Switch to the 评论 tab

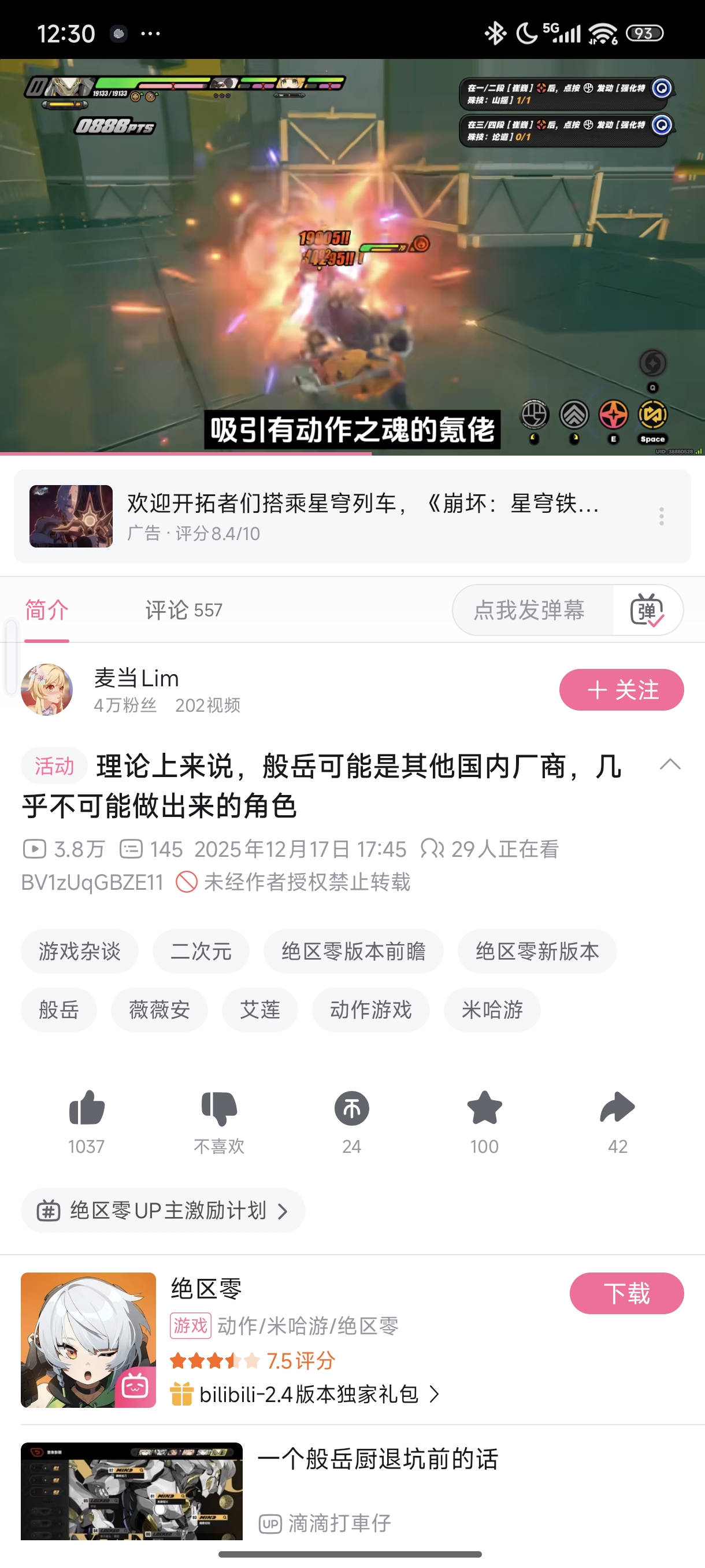(183, 610)
